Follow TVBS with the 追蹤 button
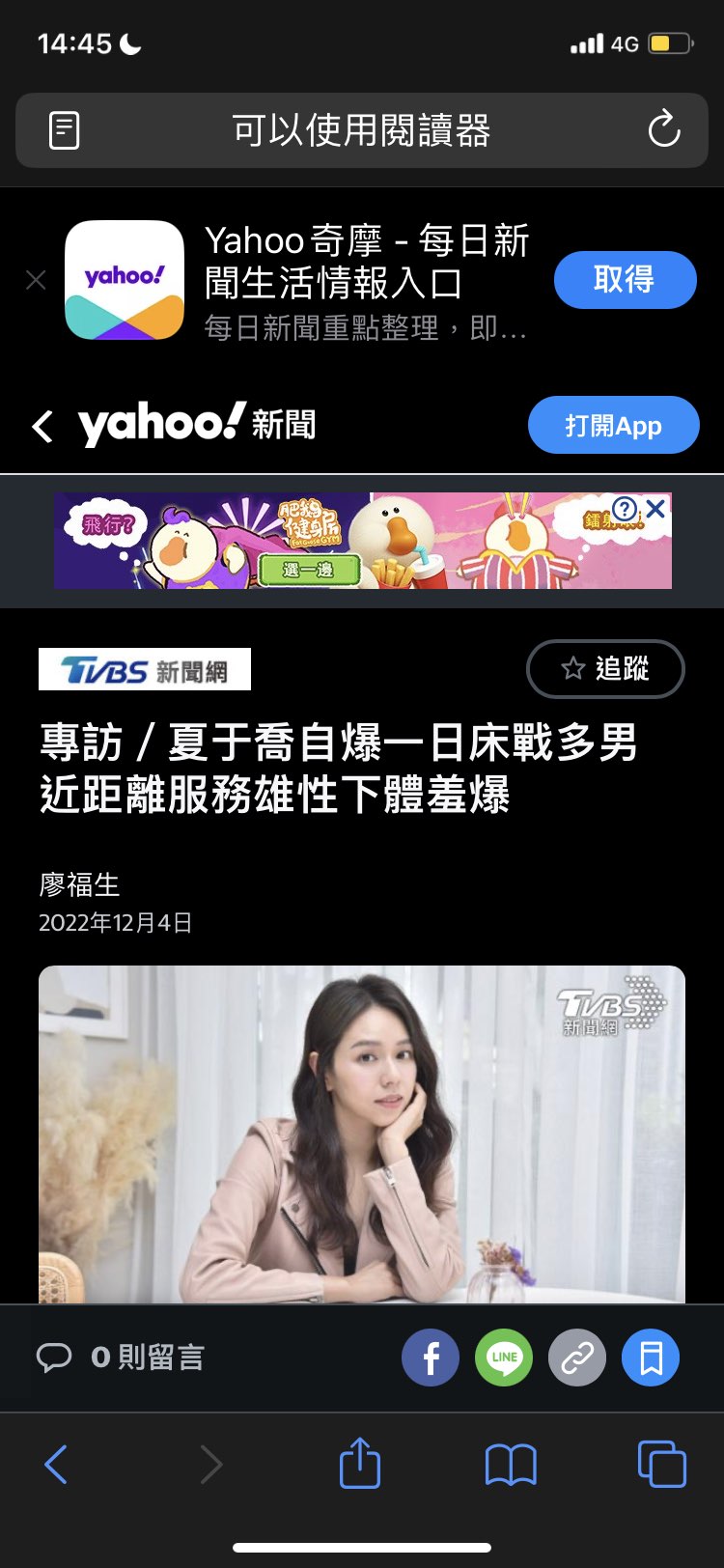Image resolution: width=724 pixels, height=1568 pixels. 605,668
